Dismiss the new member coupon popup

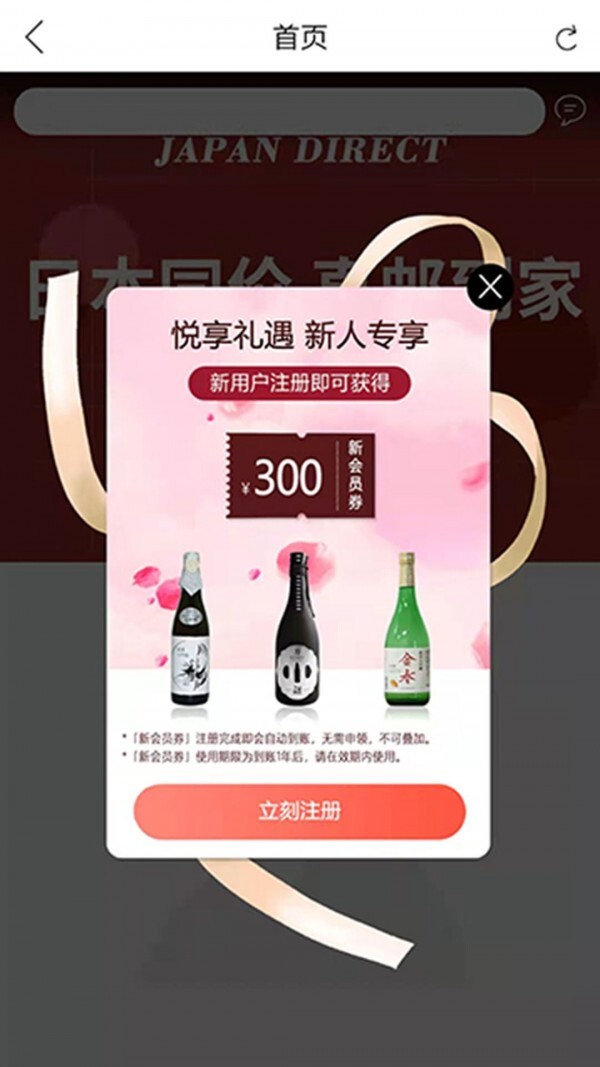pyautogui.click(x=490, y=287)
